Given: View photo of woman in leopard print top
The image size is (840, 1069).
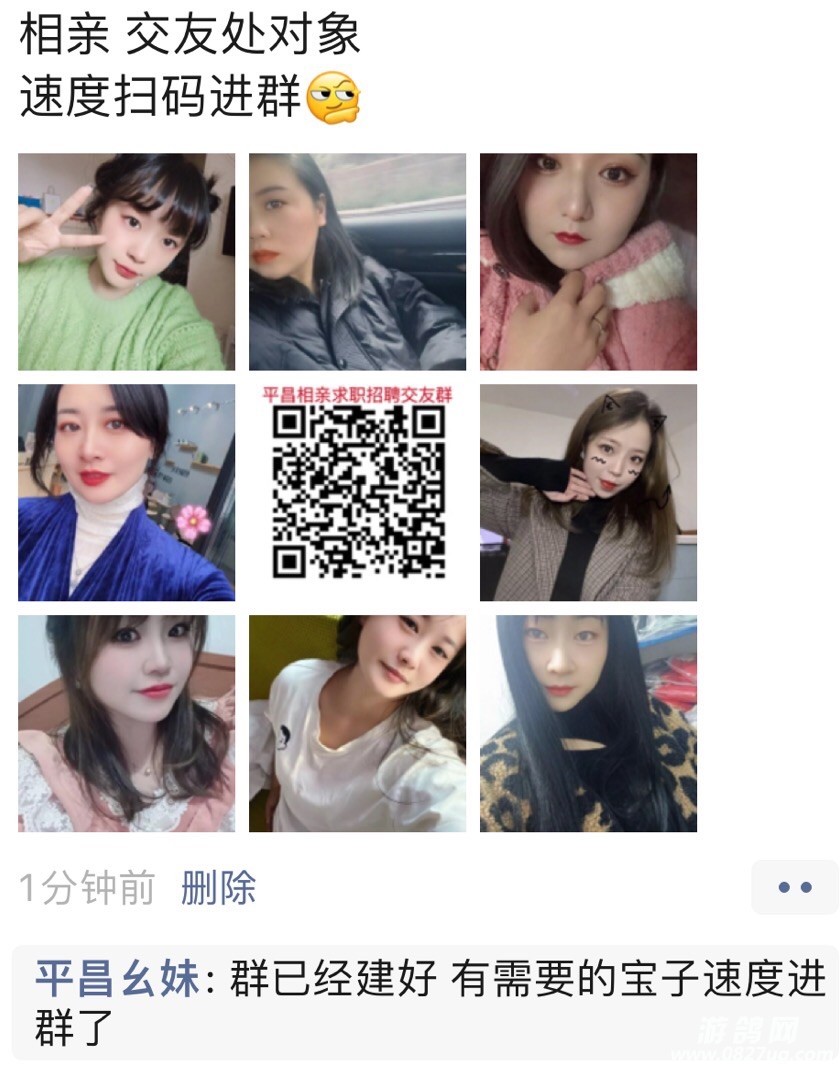Looking at the screenshot, I should [588, 724].
